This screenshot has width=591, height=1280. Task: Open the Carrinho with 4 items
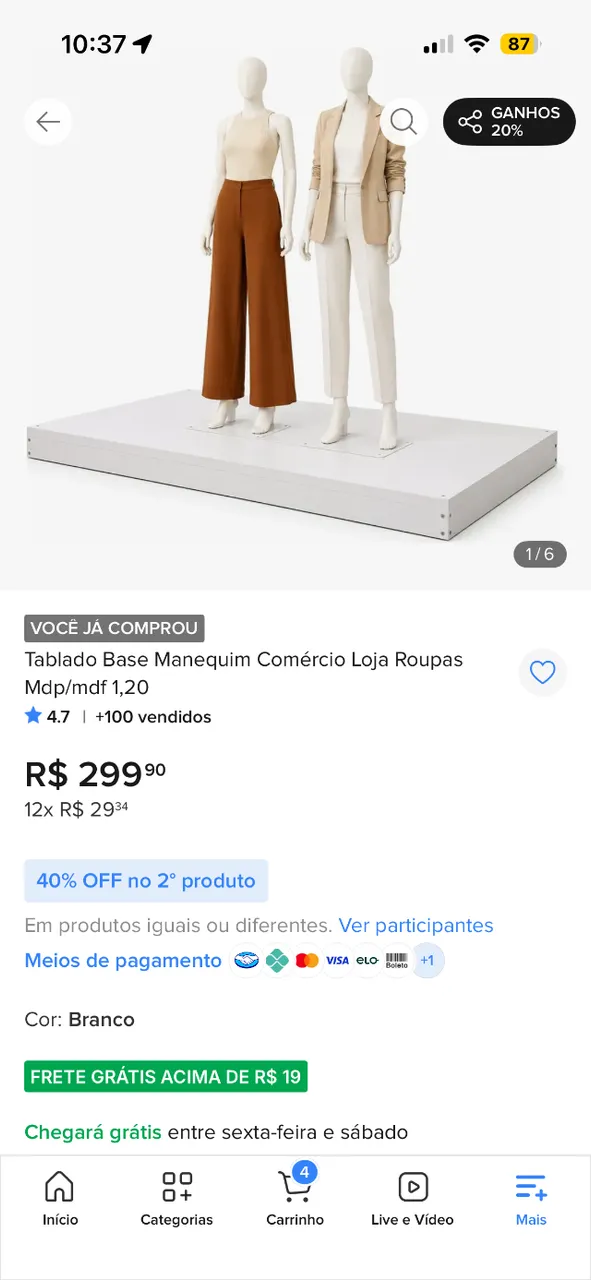(x=295, y=1198)
